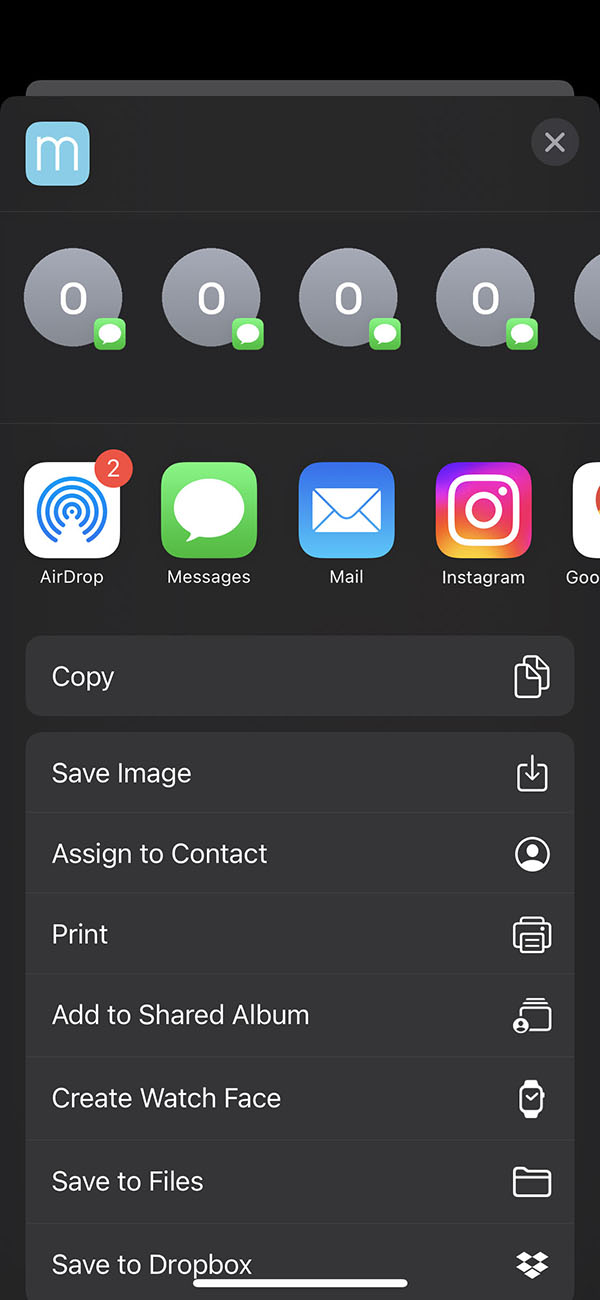Share to Instagram
The height and width of the screenshot is (1300, 600).
coord(483,510)
